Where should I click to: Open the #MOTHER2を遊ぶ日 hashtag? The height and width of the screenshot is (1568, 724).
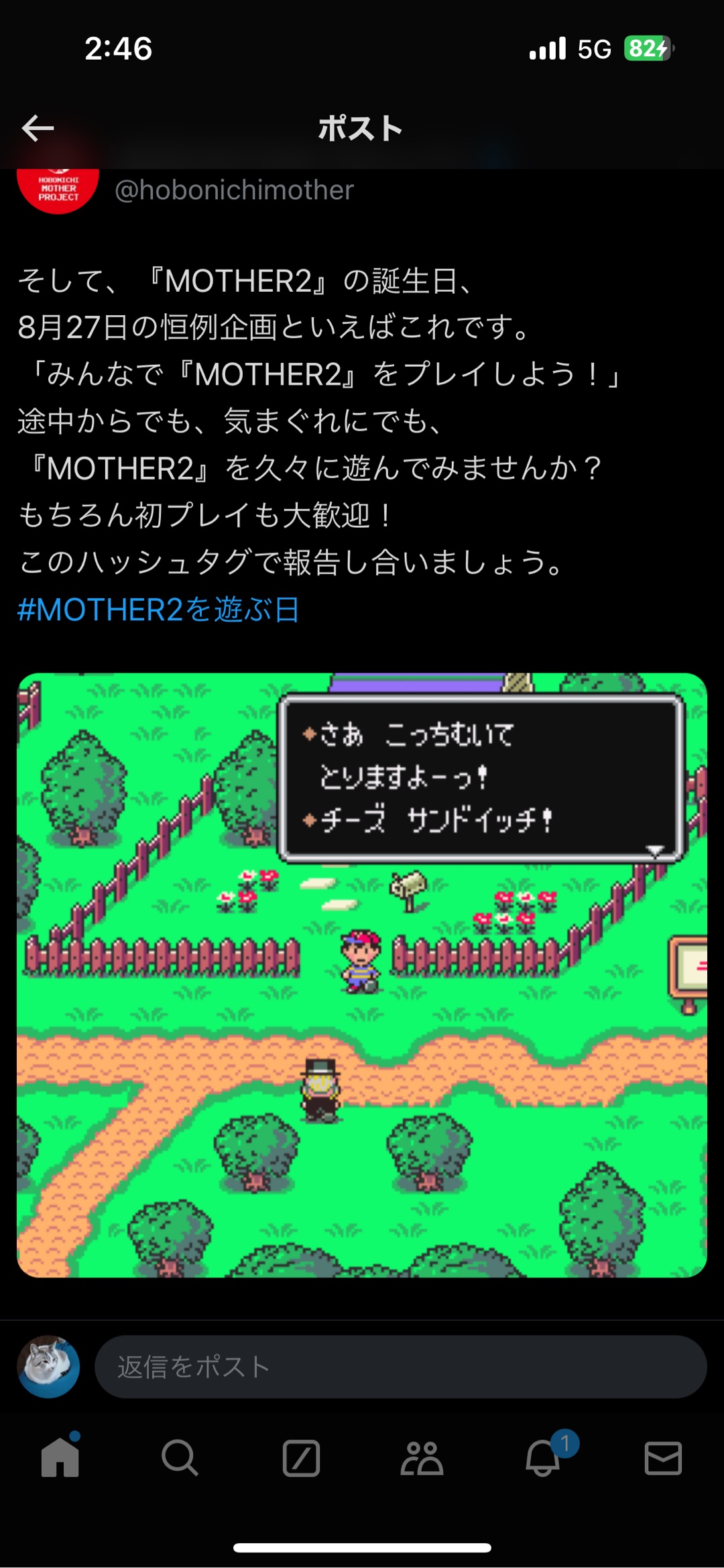tap(159, 610)
